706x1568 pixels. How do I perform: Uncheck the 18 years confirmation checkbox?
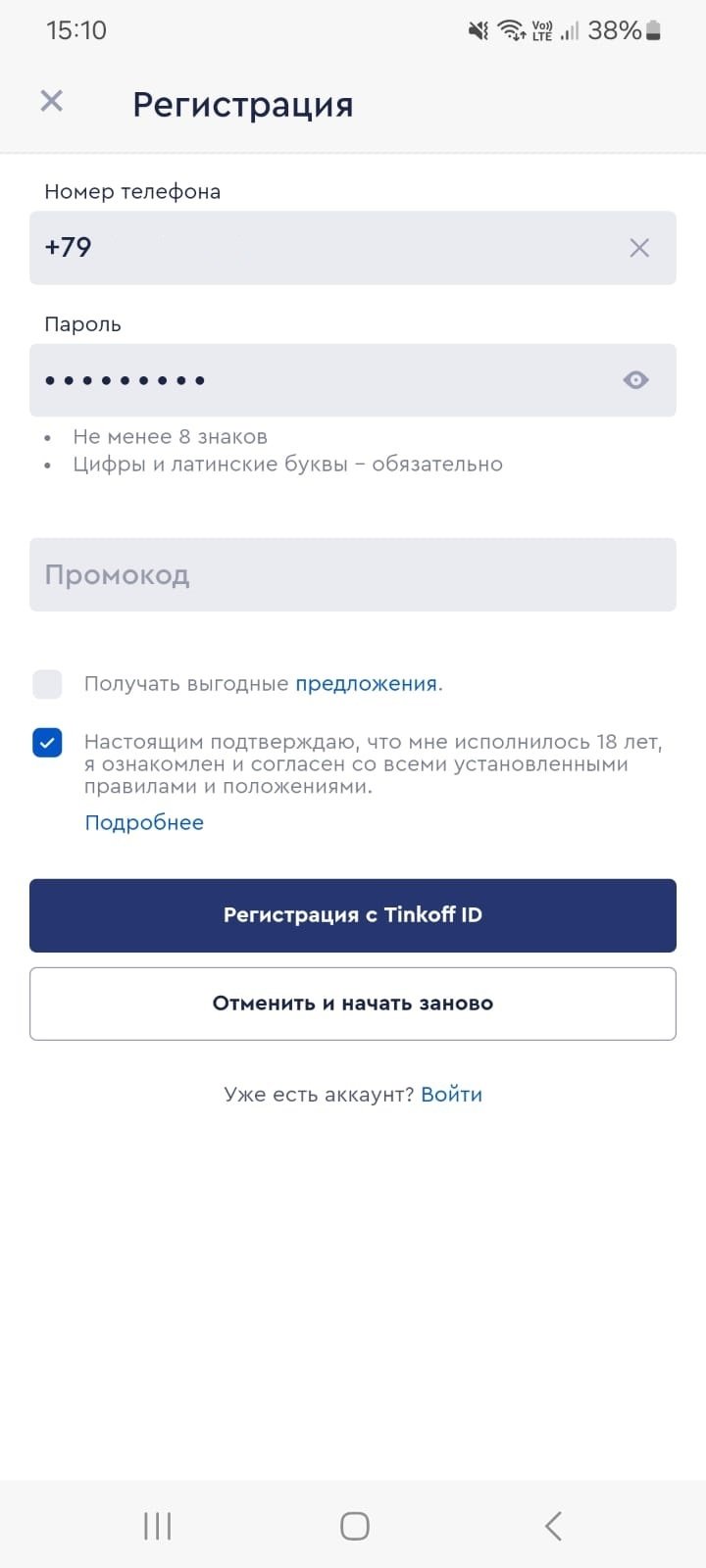click(x=47, y=743)
